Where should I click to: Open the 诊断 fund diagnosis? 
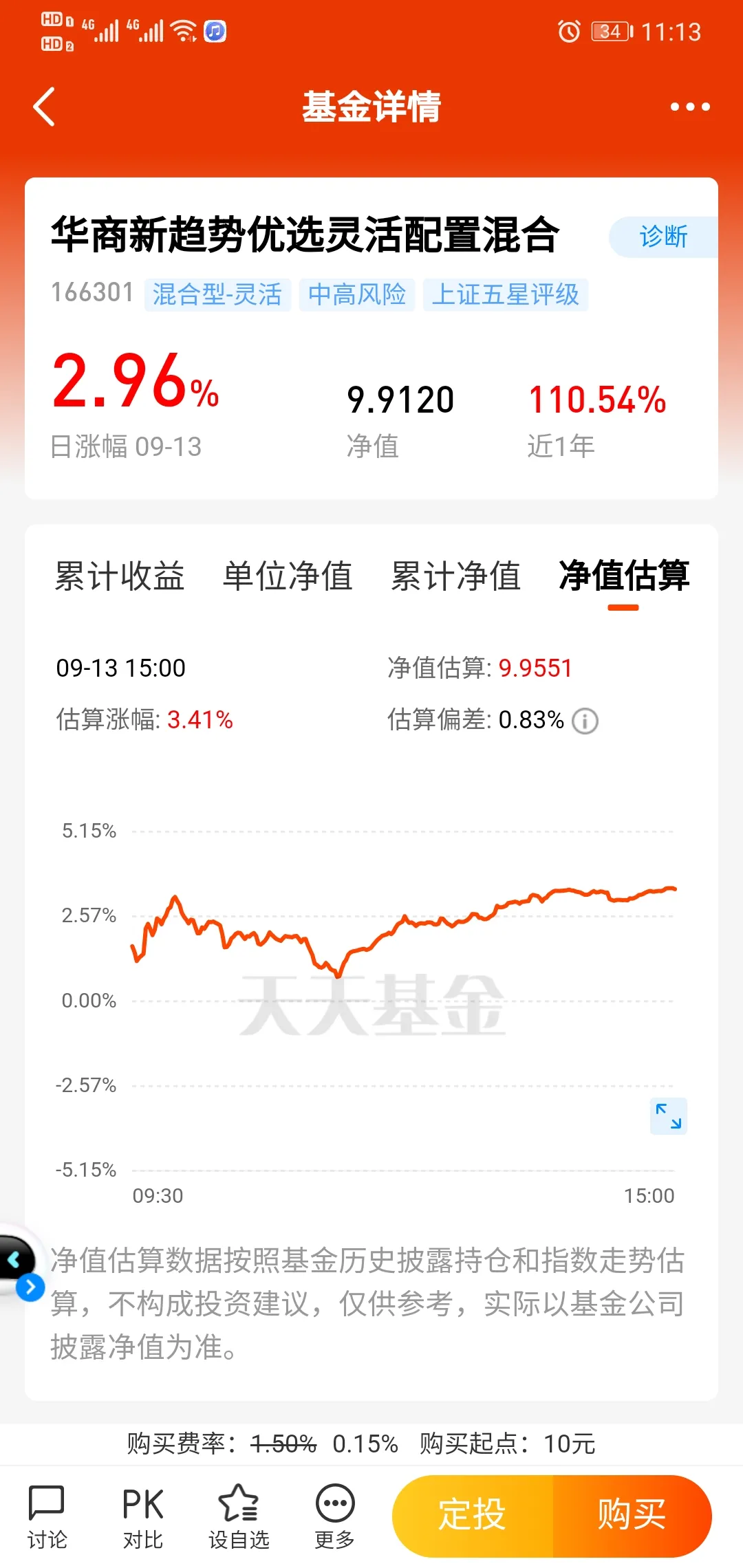[x=663, y=237]
